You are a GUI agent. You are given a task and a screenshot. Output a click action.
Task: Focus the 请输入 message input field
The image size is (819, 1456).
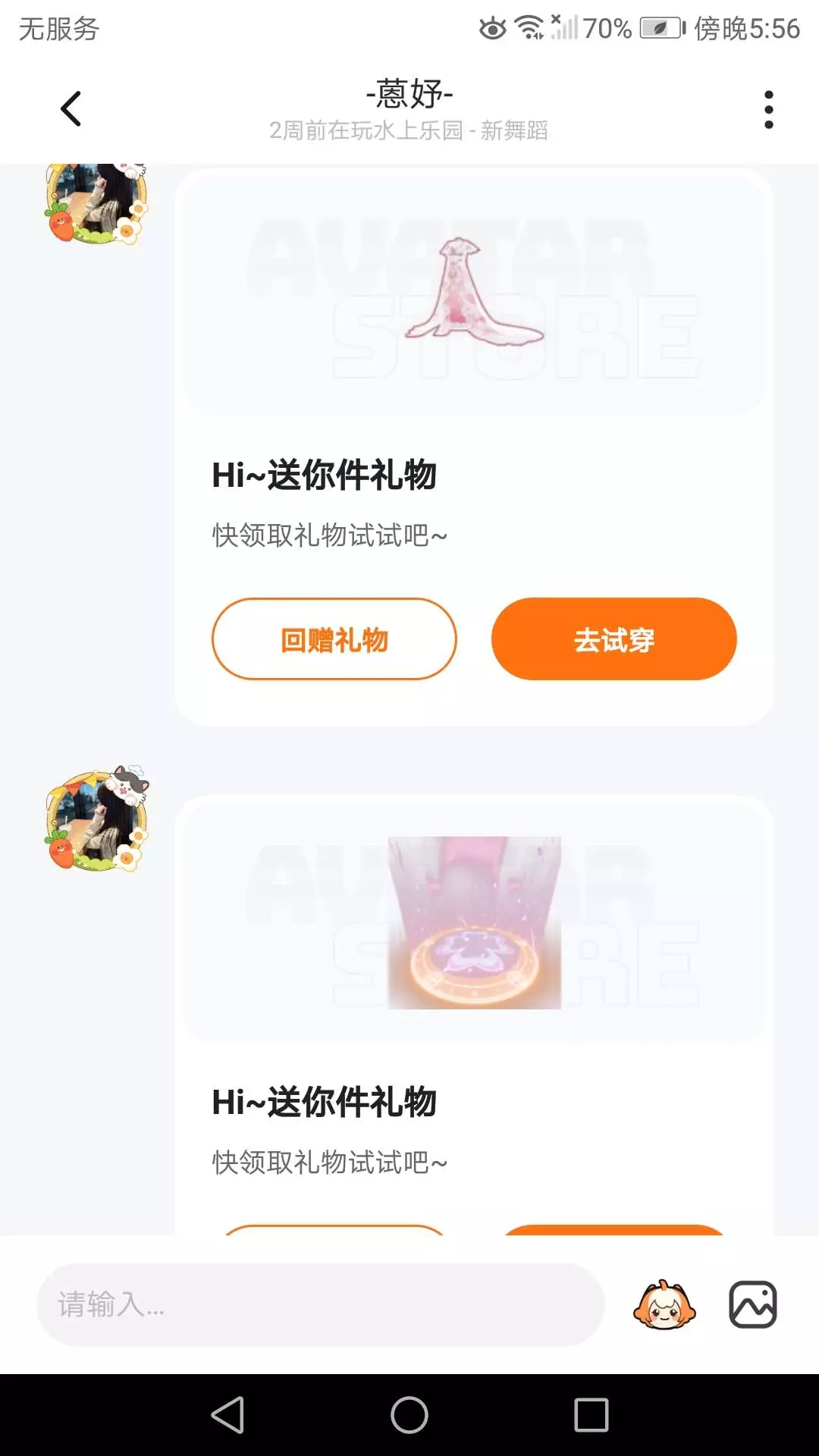click(321, 1304)
